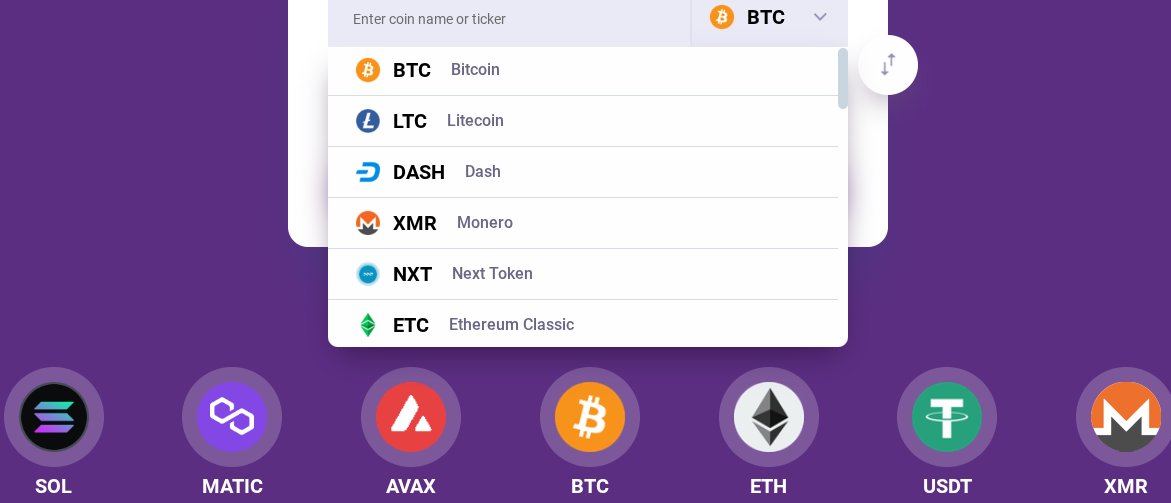
Task: Swap the exchange currencies
Action: [x=887, y=65]
